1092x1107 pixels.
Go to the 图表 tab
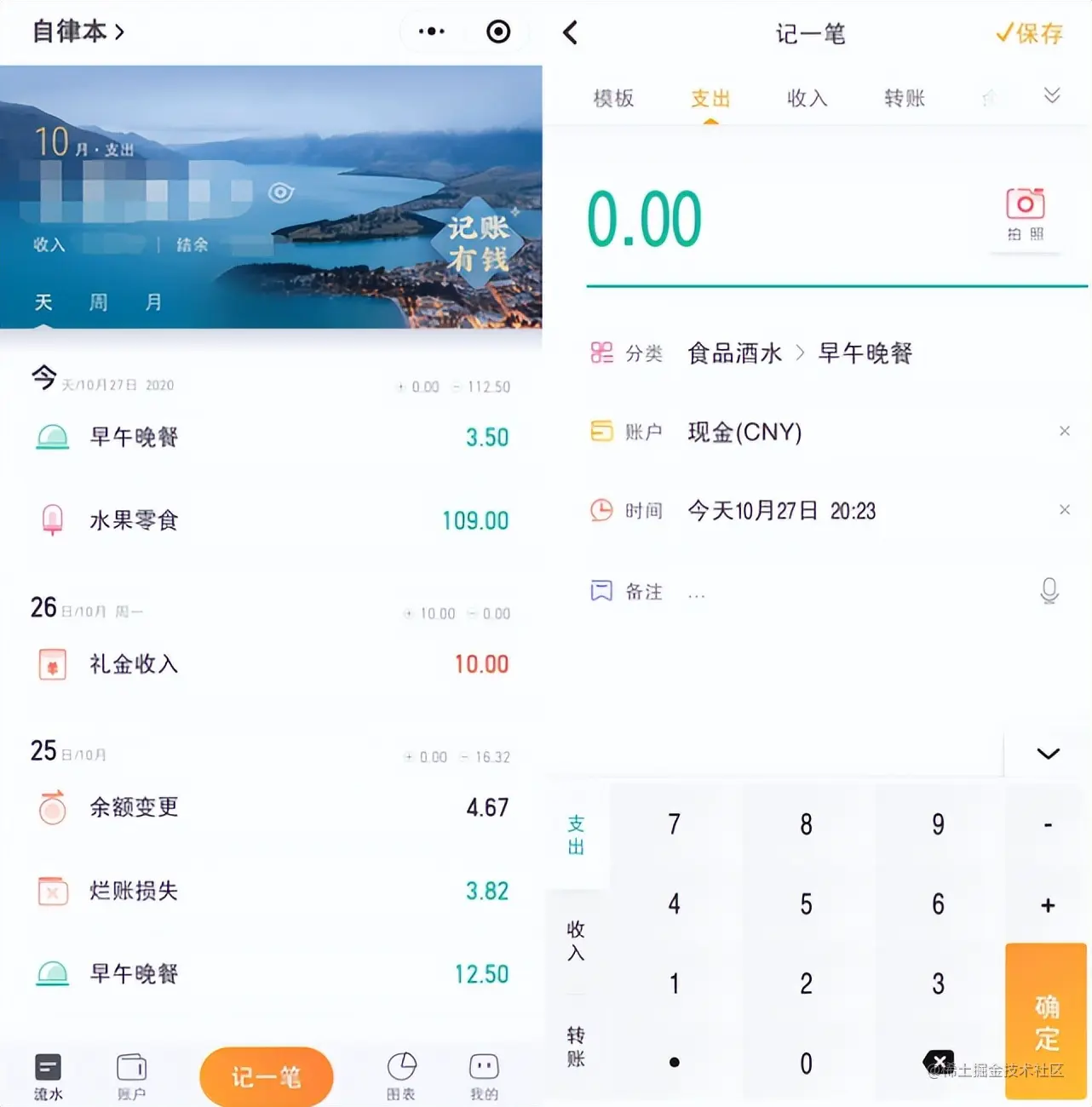tap(401, 1076)
